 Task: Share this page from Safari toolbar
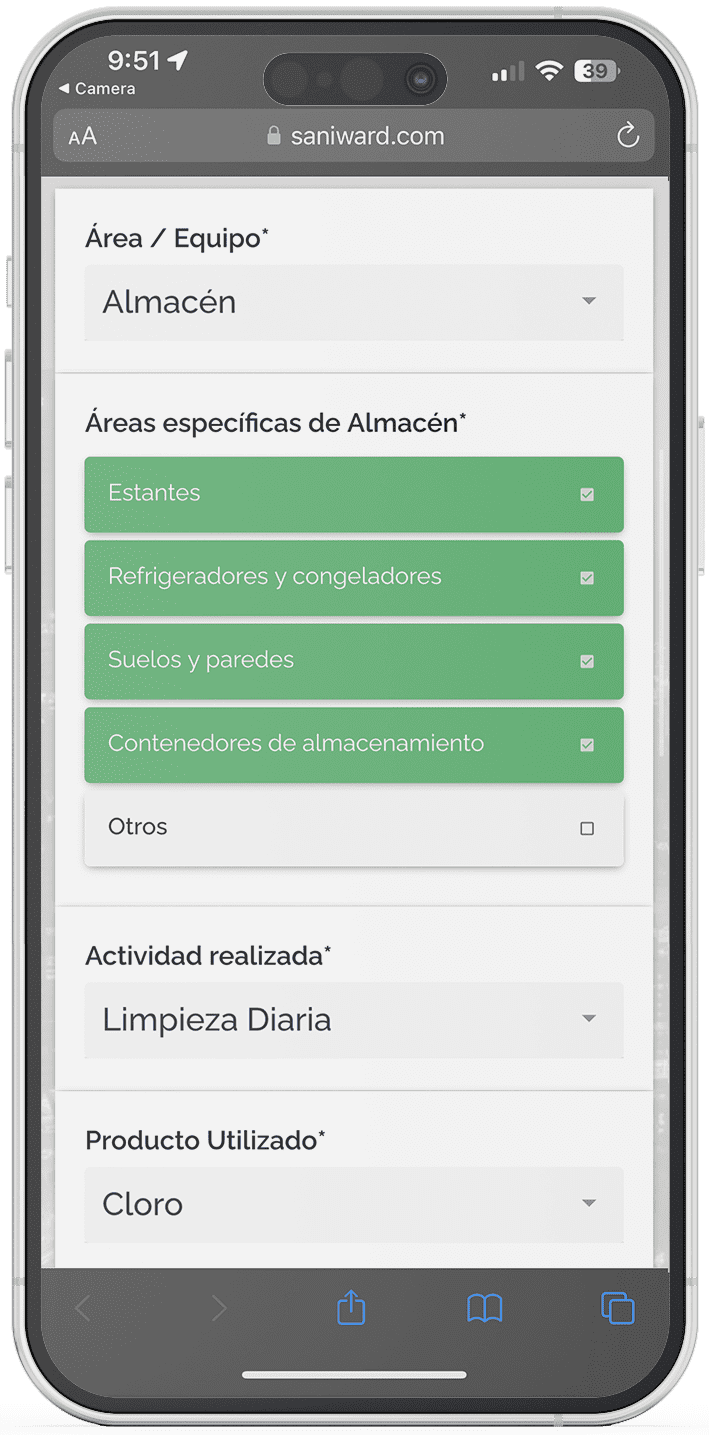click(351, 1308)
